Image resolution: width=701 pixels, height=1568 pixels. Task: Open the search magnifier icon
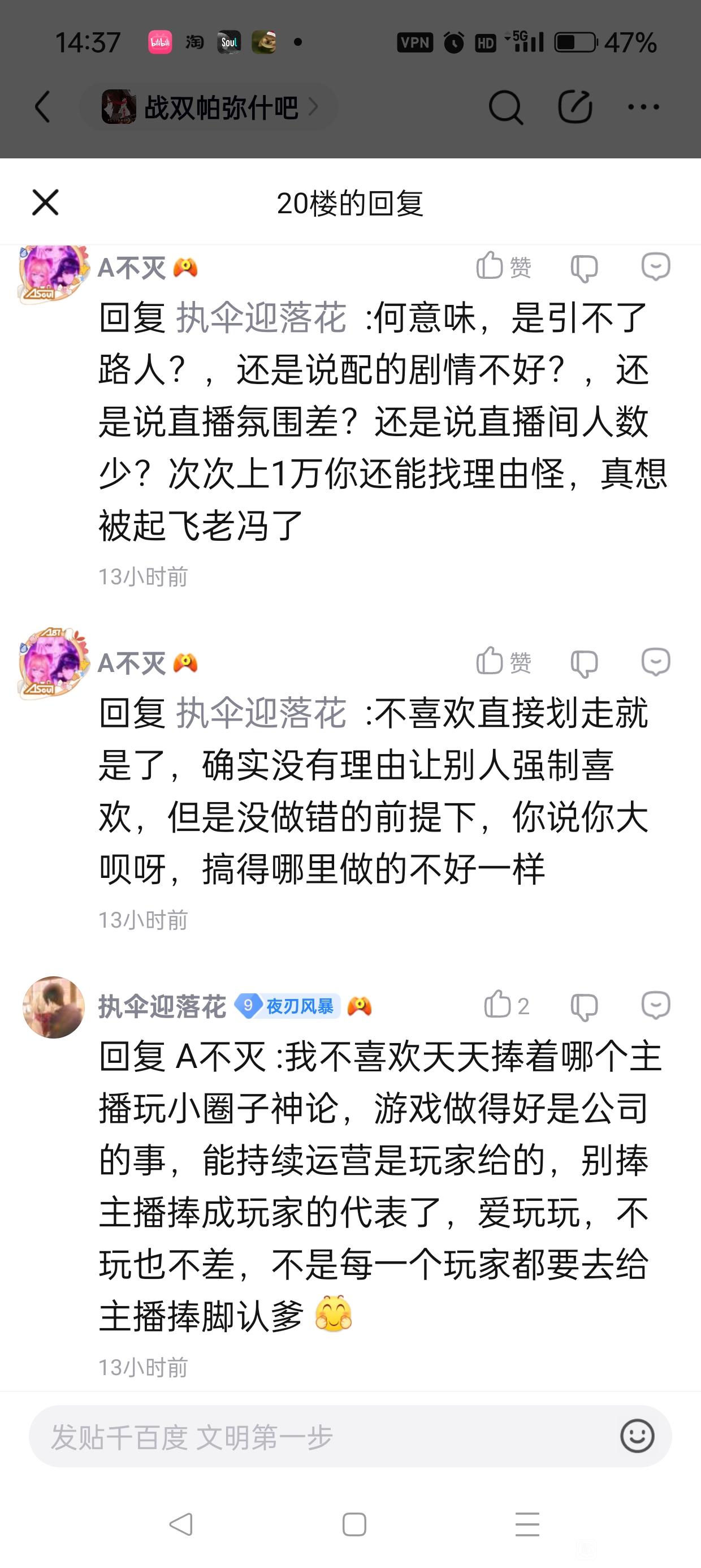click(x=505, y=107)
